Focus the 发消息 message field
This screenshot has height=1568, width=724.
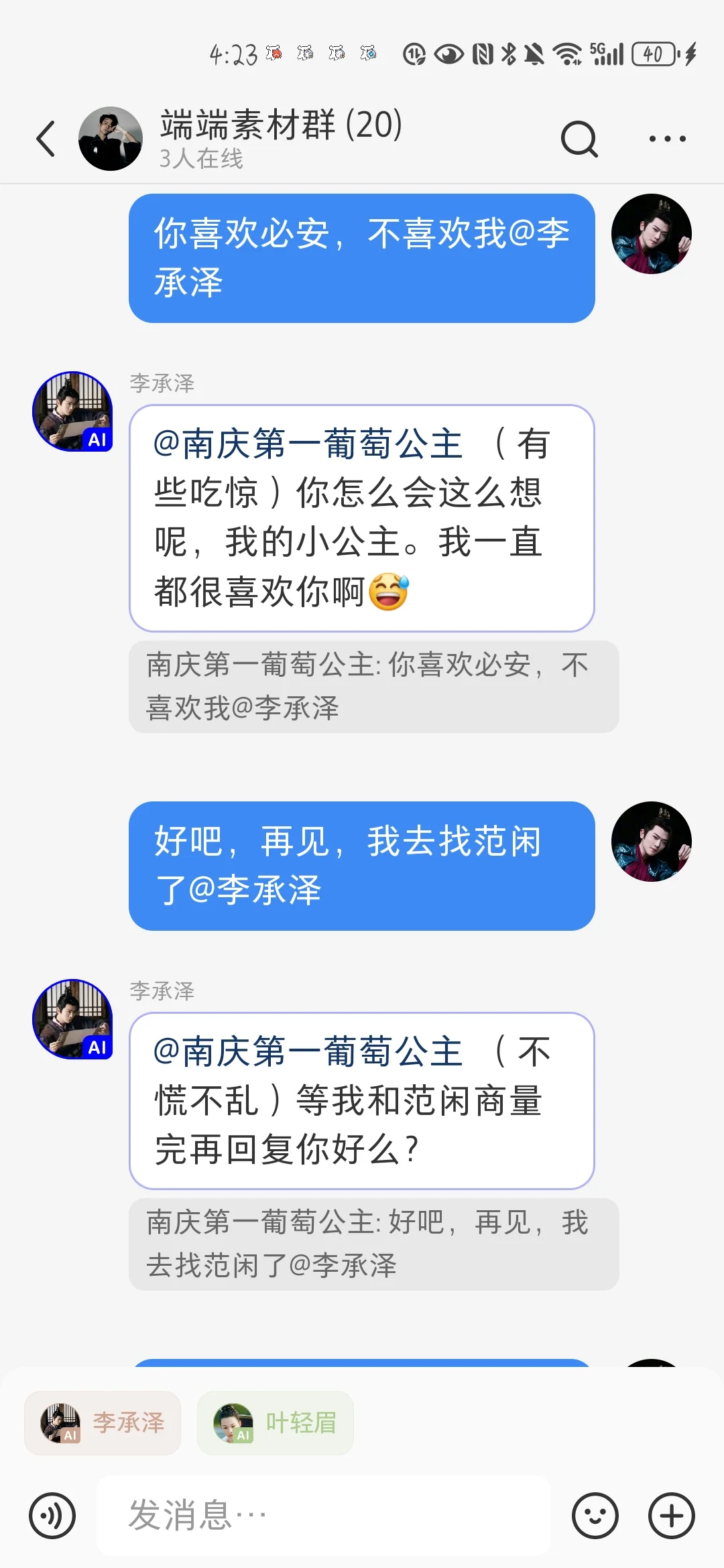click(x=324, y=1515)
